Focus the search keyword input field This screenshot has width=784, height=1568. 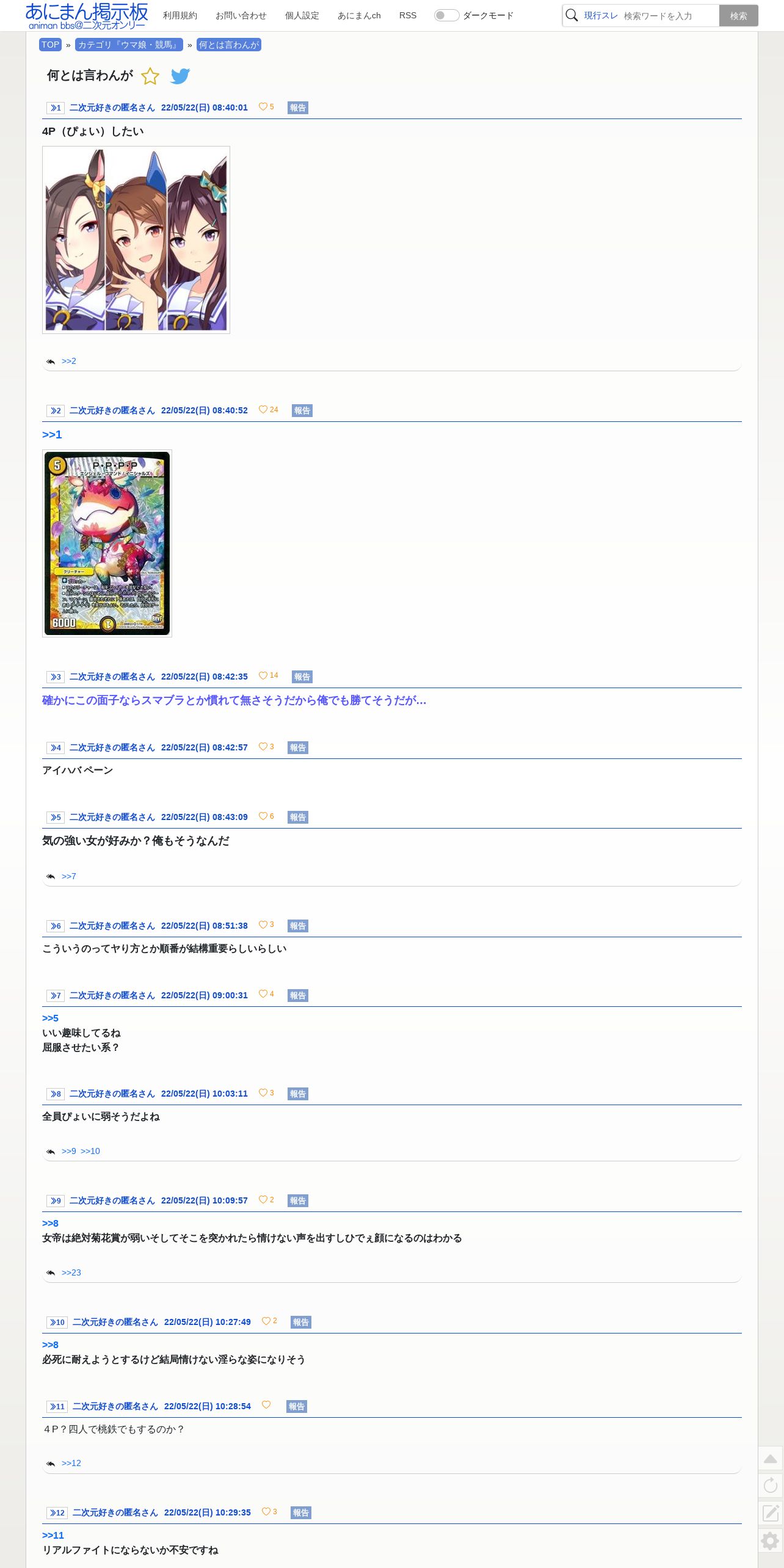(x=669, y=16)
